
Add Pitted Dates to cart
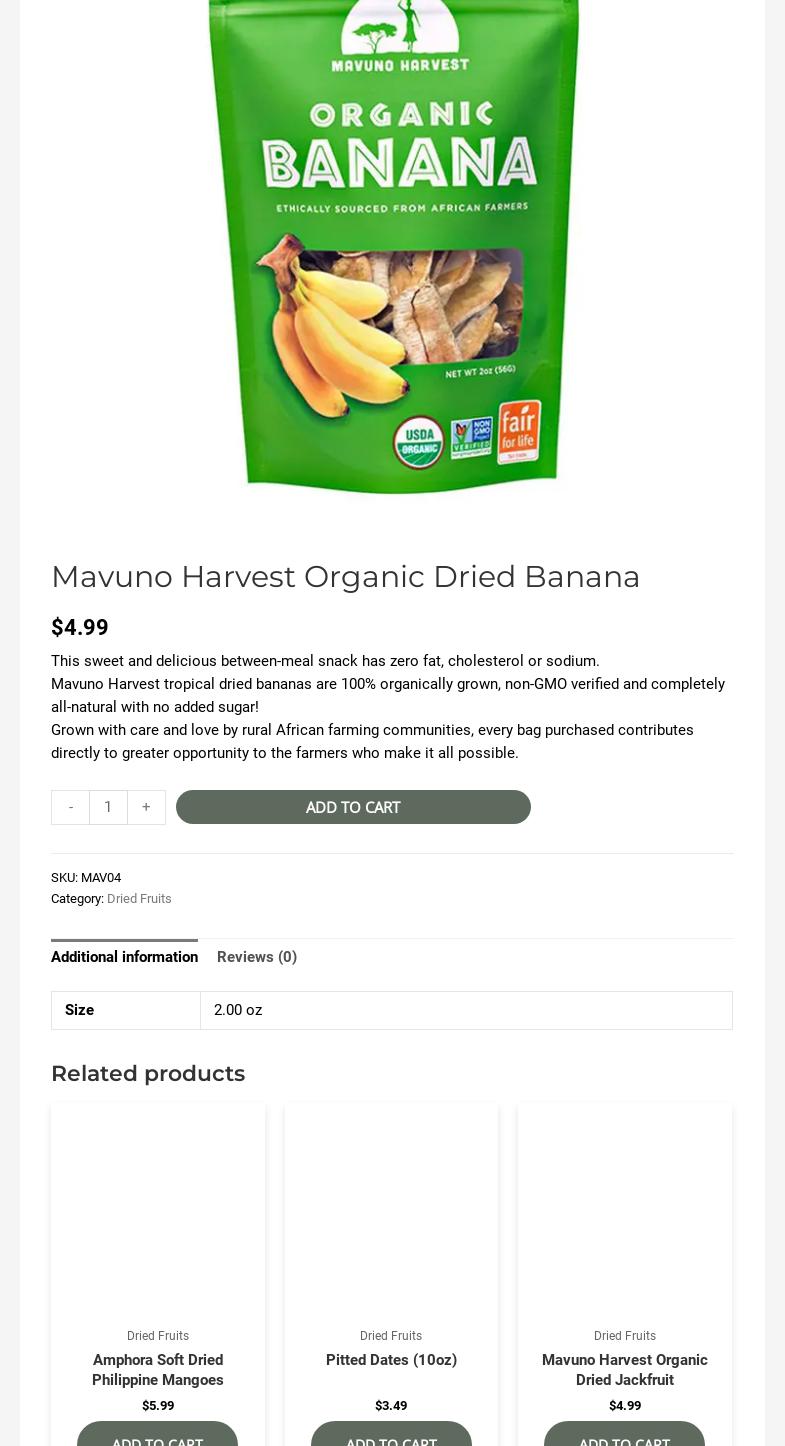pos(391,1436)
